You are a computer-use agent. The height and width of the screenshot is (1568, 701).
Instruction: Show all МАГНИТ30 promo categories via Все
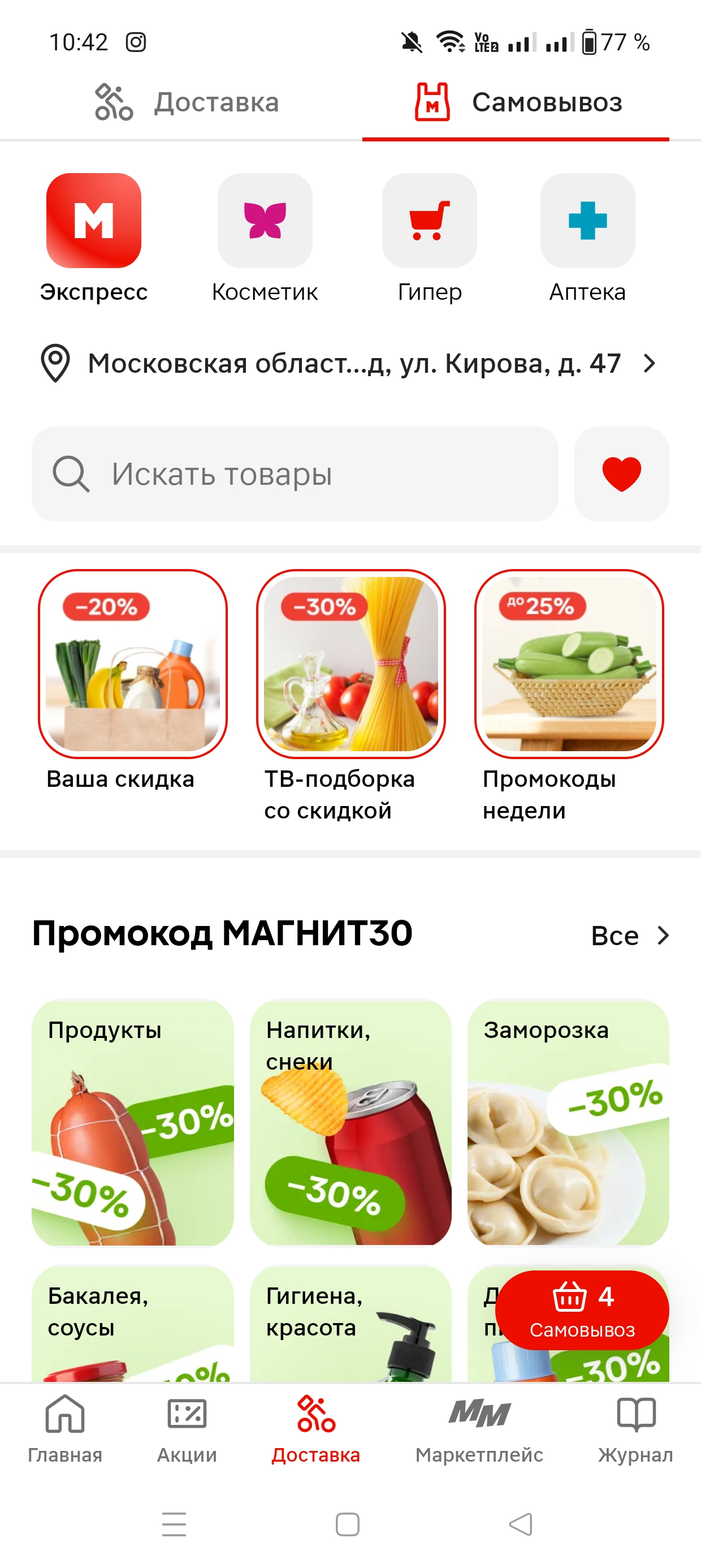pos(630,936)
